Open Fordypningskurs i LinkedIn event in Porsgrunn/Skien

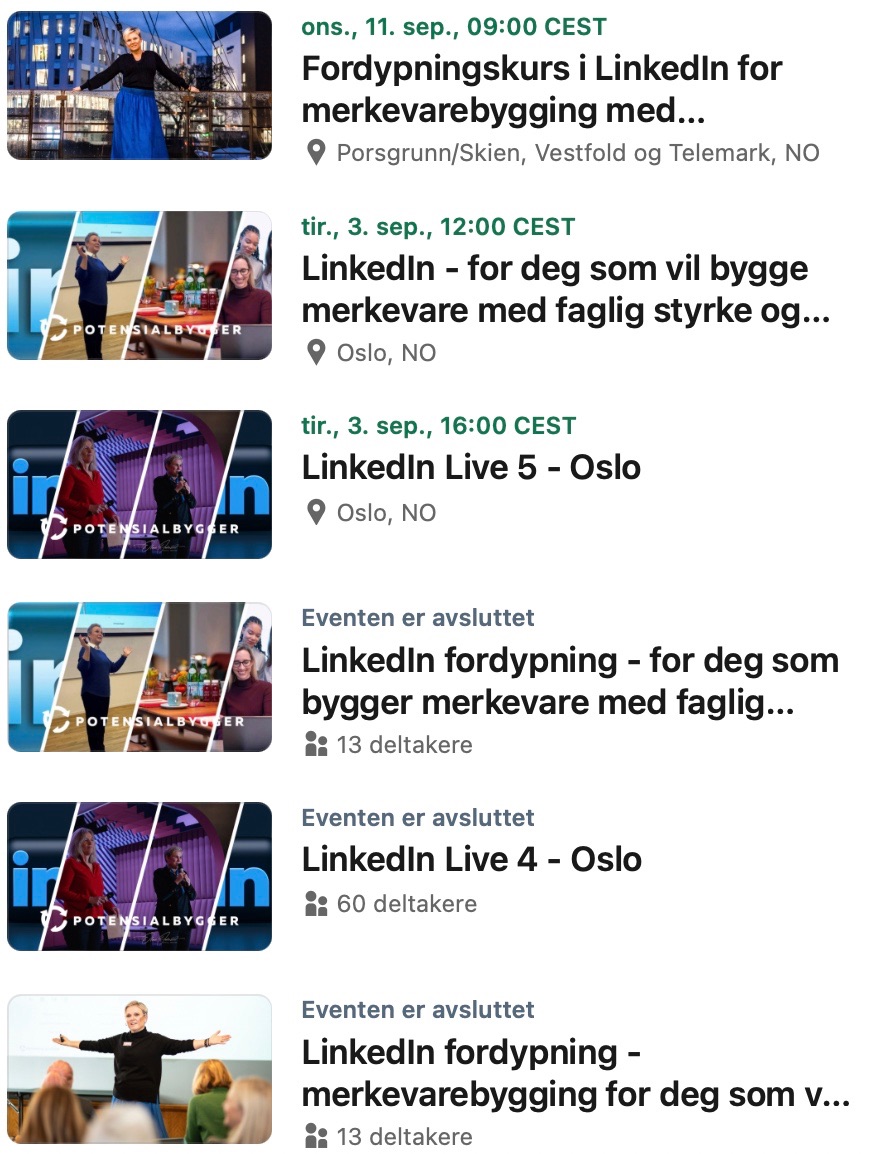pyautogui.click(x=541, y=89)
